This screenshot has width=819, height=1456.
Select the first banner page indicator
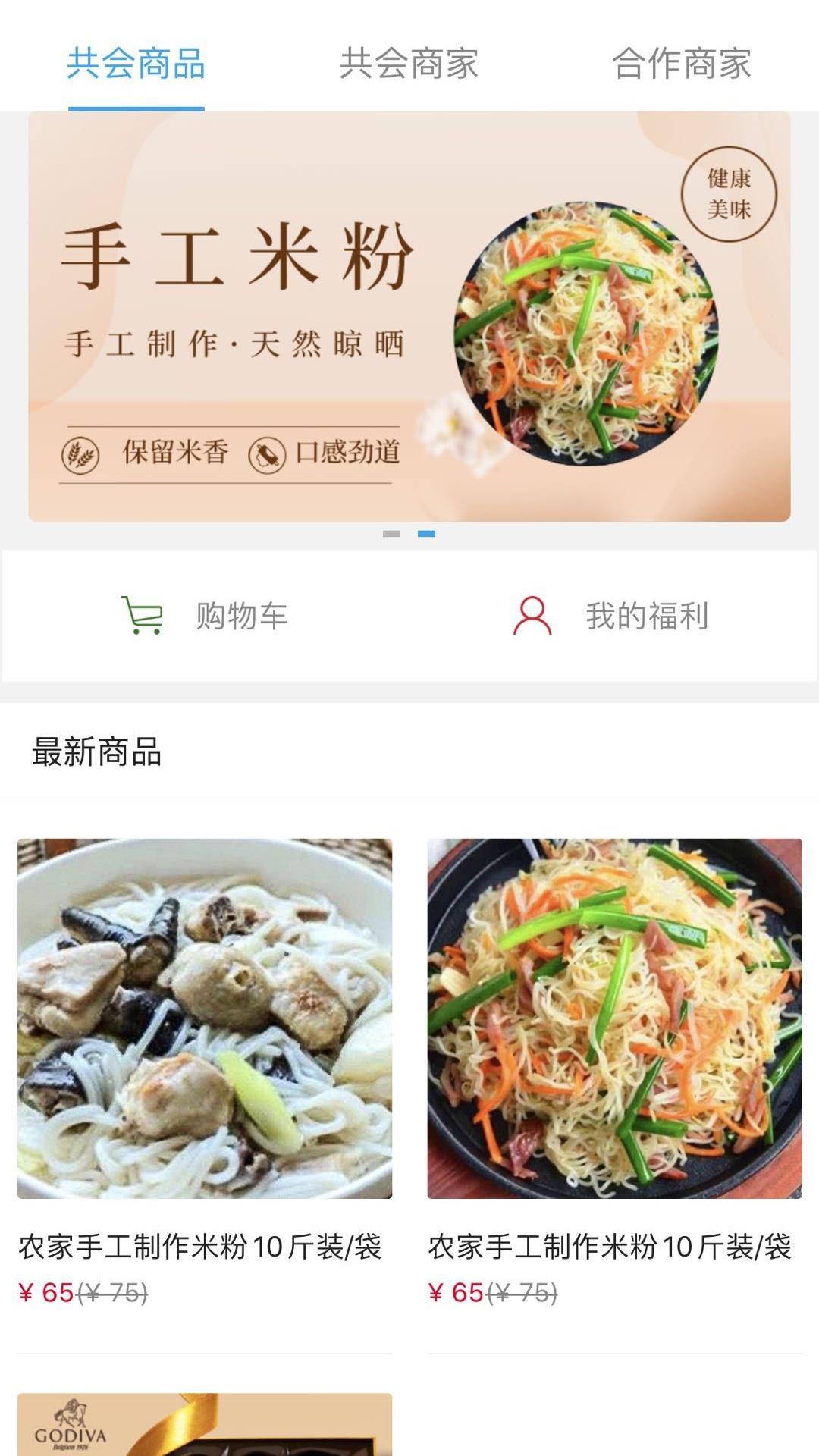(x=391, y=534)
